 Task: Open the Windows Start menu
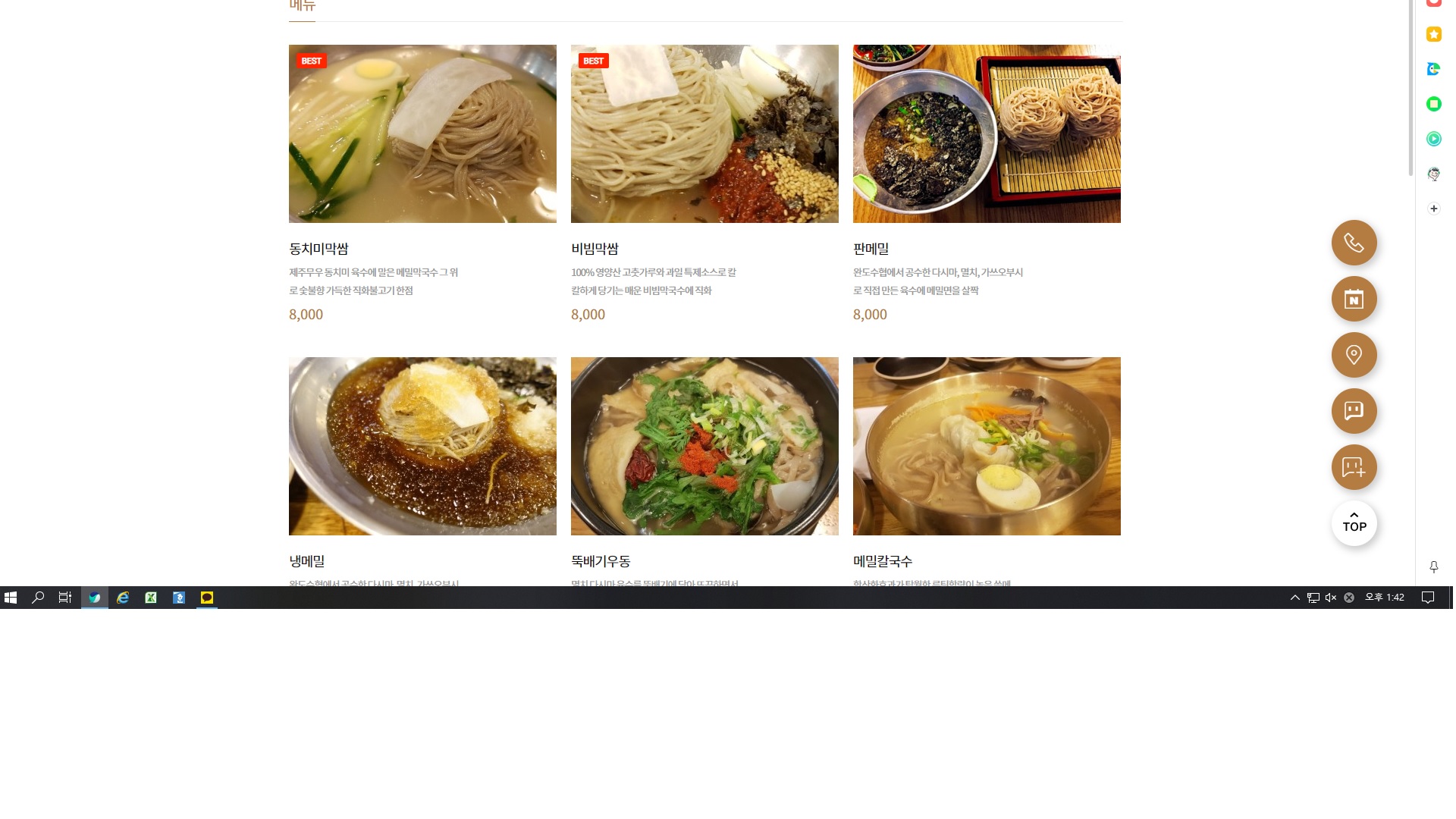click(11, 598)
